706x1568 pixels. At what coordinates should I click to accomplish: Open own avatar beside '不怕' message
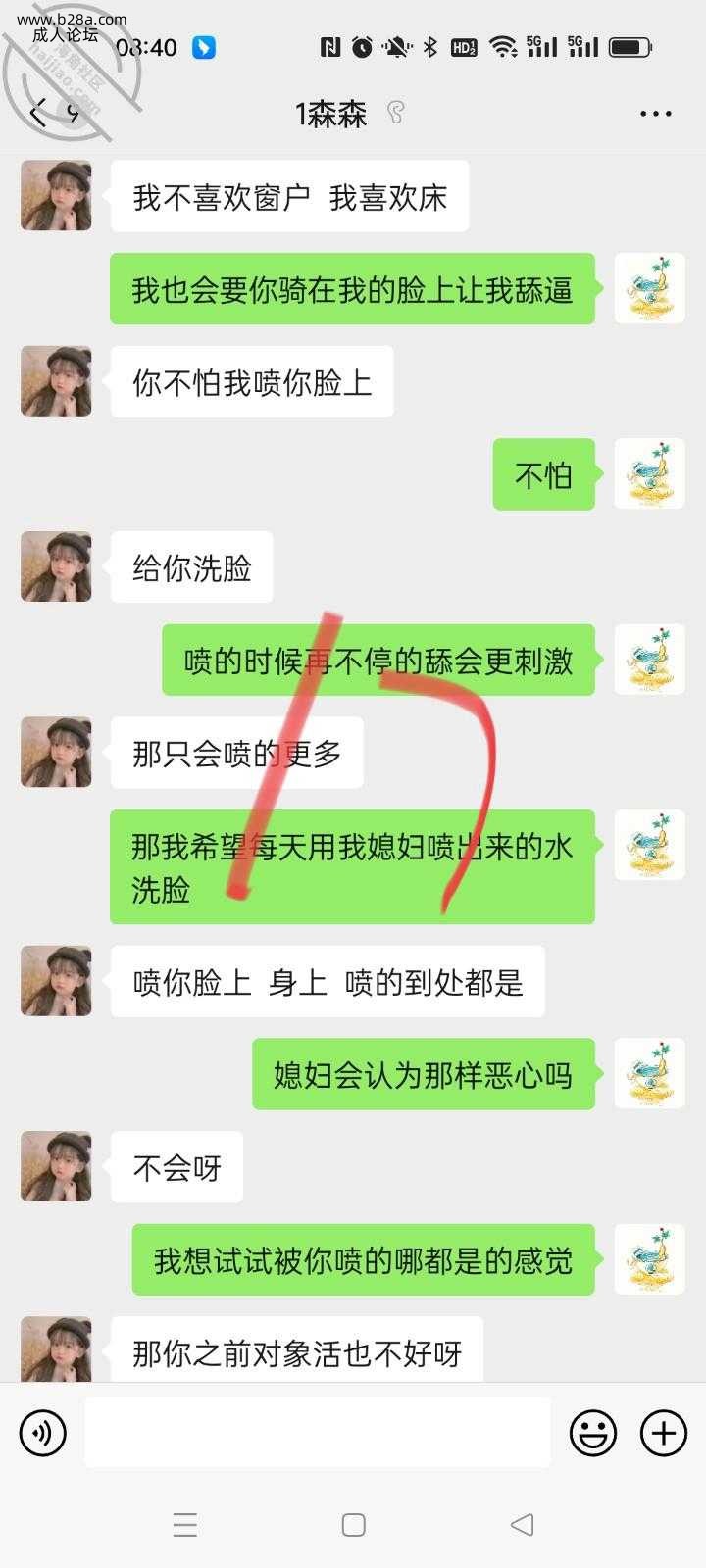click(x=649, y=474)
